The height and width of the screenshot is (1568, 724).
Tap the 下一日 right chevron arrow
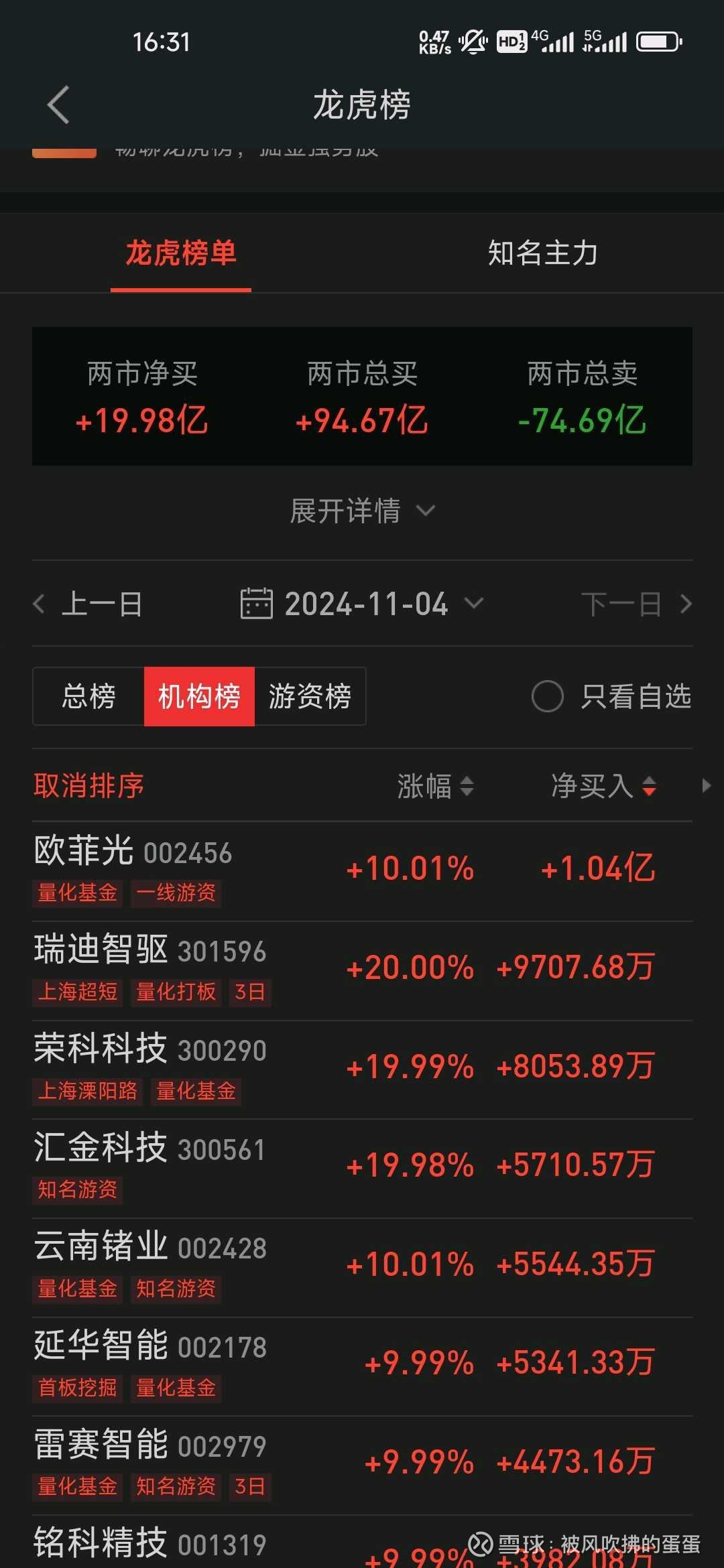[x=685, y=603]
